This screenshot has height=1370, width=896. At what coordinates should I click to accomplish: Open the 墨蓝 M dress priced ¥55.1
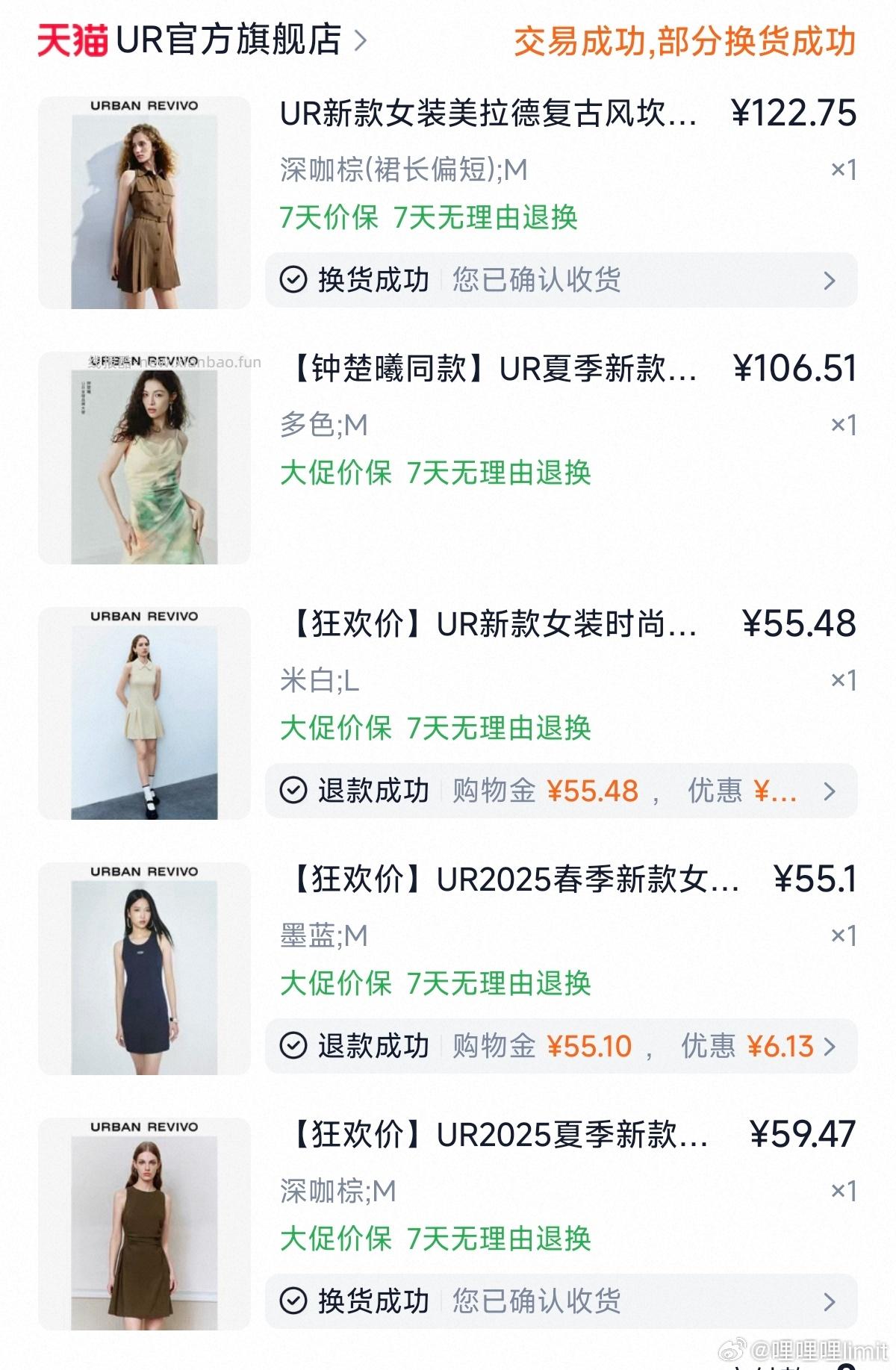pyautogui.click(x=511, y=880)
